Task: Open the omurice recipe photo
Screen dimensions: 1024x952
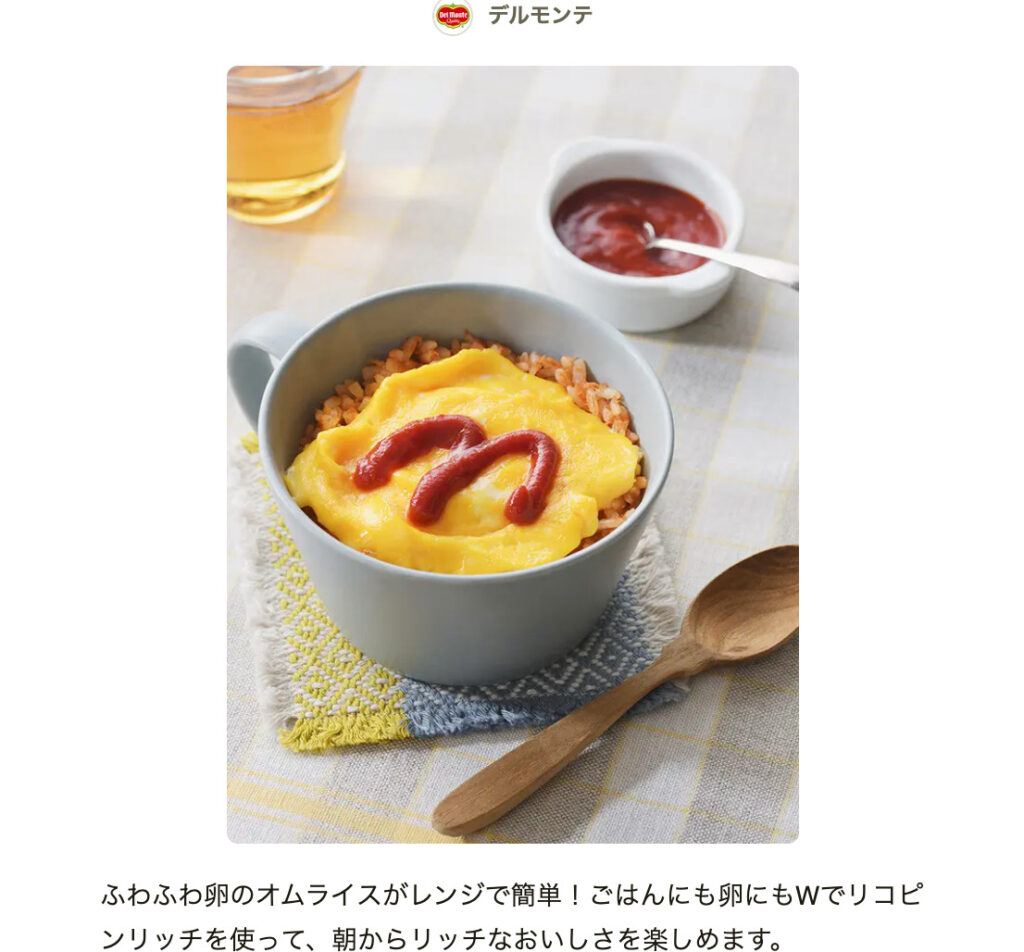Action: (512, 454)
